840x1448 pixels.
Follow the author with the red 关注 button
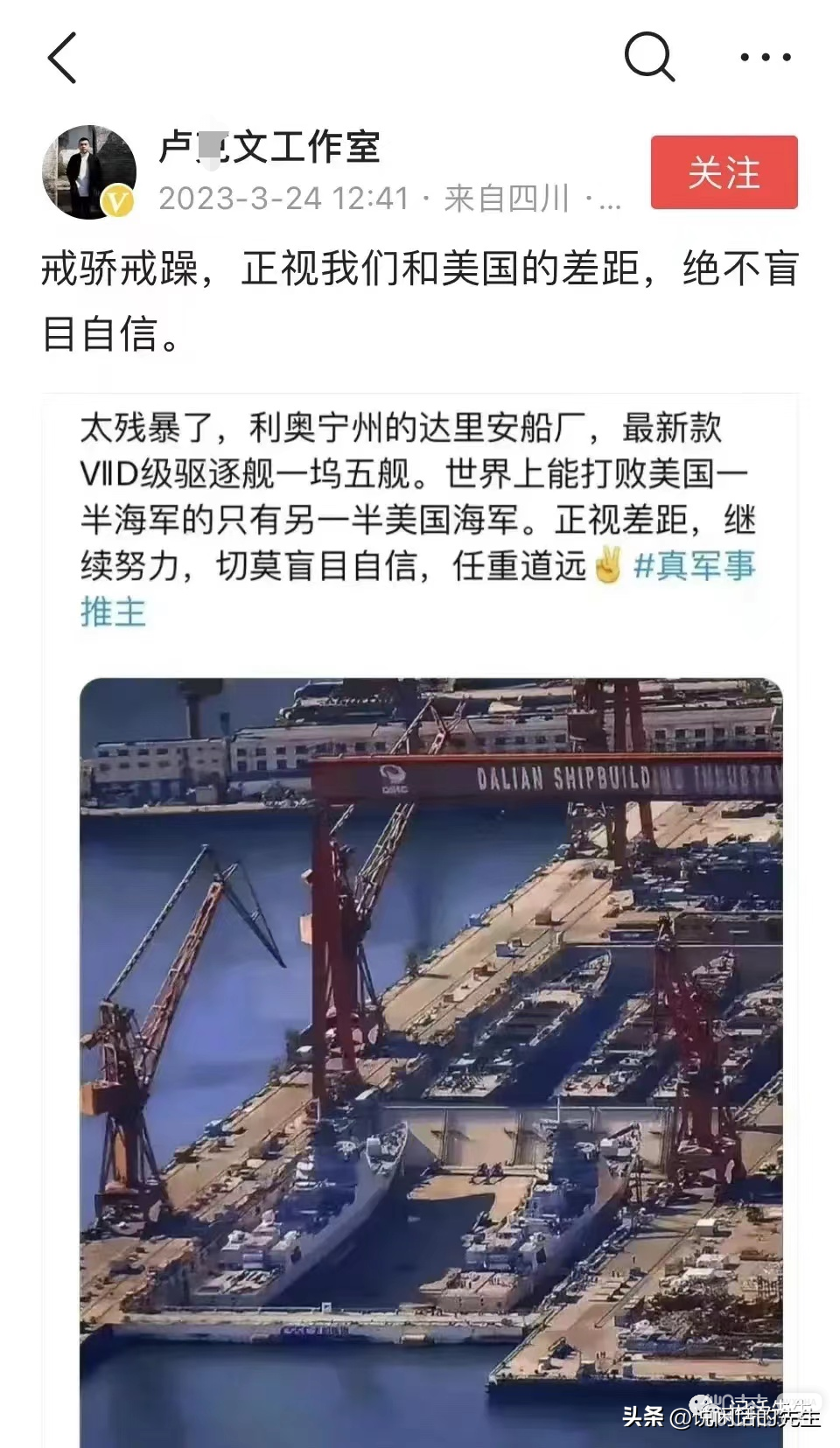click(x=724, y=172)
